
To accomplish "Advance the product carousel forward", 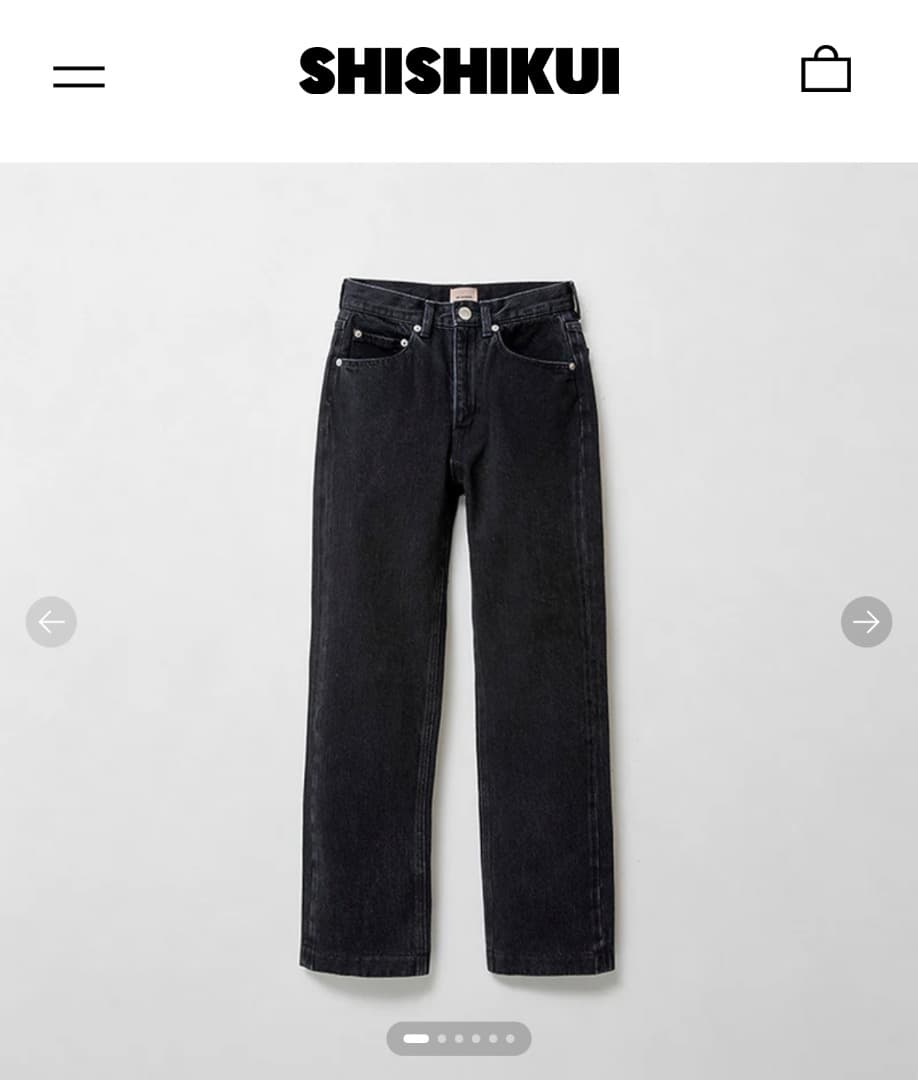I will [866, 621].
